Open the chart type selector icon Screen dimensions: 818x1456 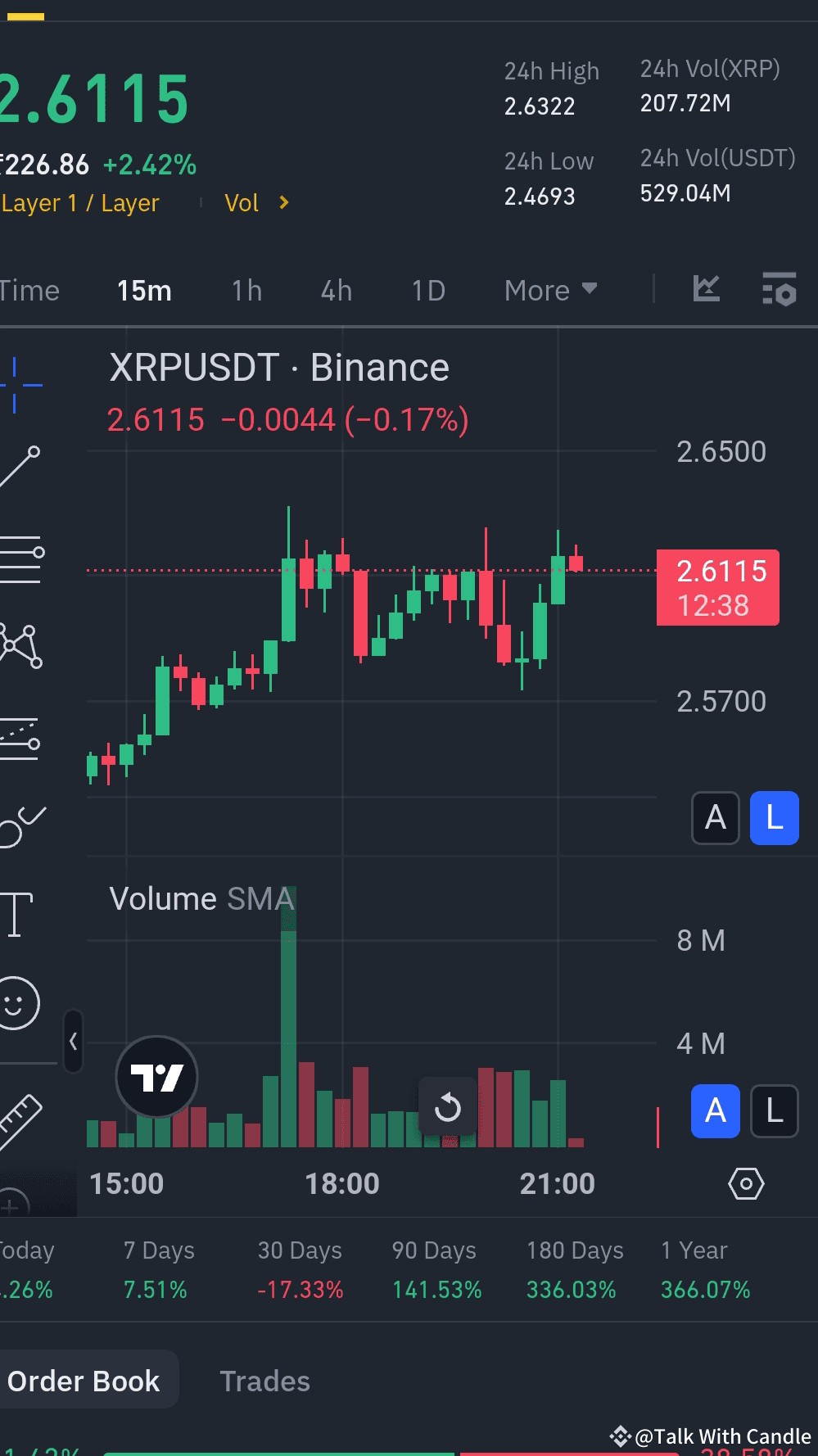(x=706, y=289)
